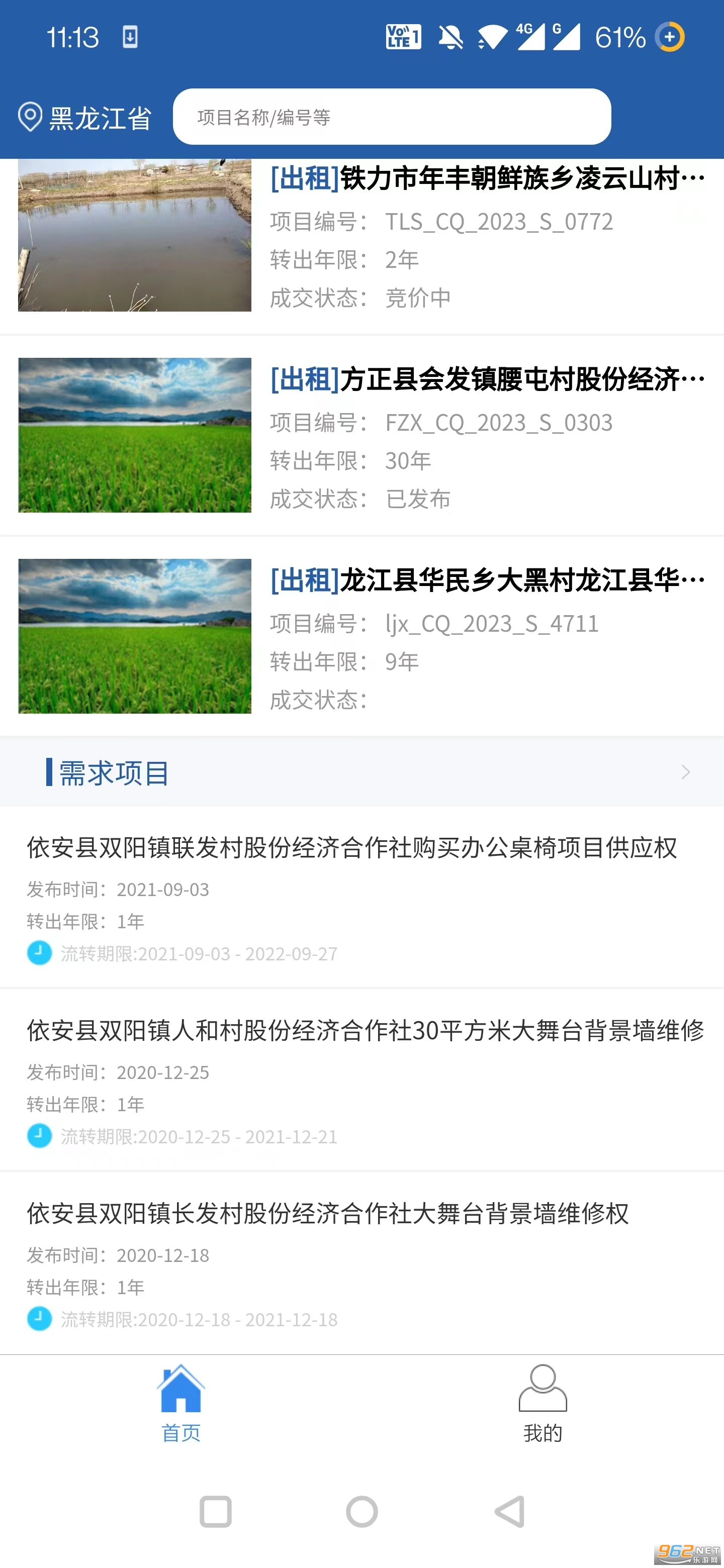Viewport: 724px width, 1568px height.
Task: Switch to the 首页 tab
Action: click(x=181, y=1404)
